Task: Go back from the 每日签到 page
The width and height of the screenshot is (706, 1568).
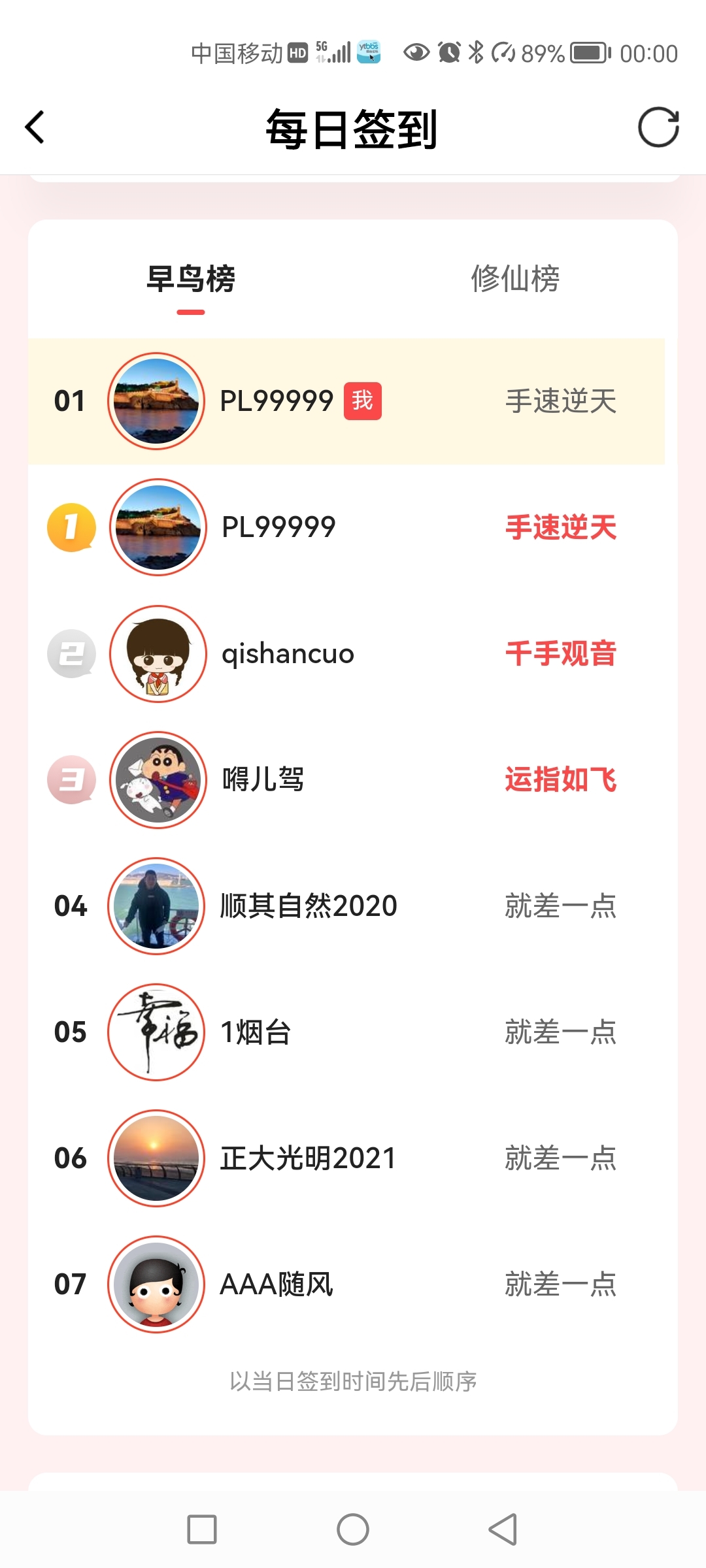Action: coord(35,127)
